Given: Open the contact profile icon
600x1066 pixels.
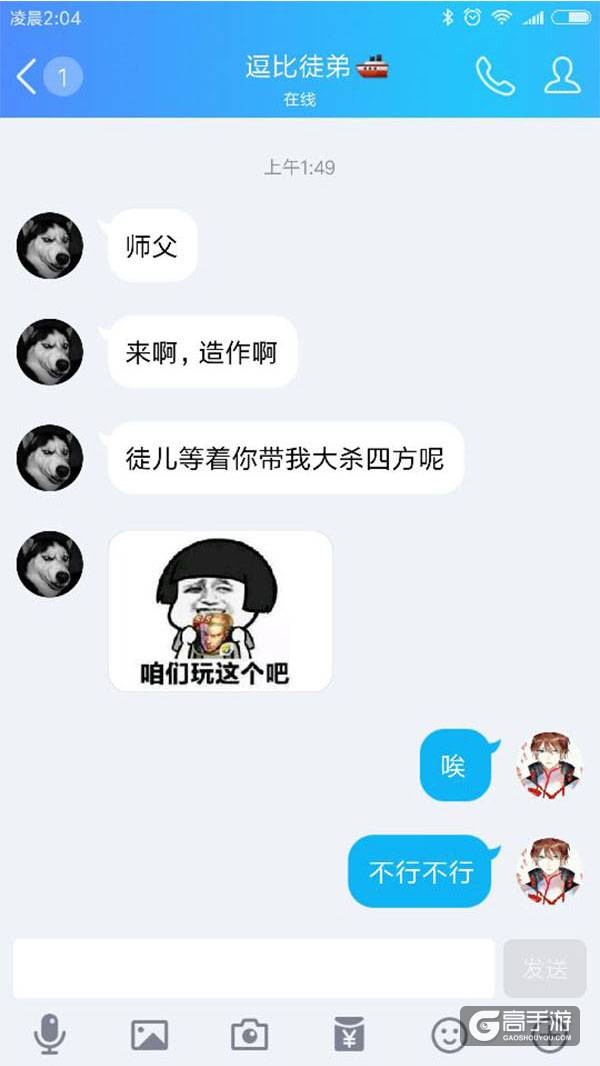Looking at the screenshot, I should point(562,76).
